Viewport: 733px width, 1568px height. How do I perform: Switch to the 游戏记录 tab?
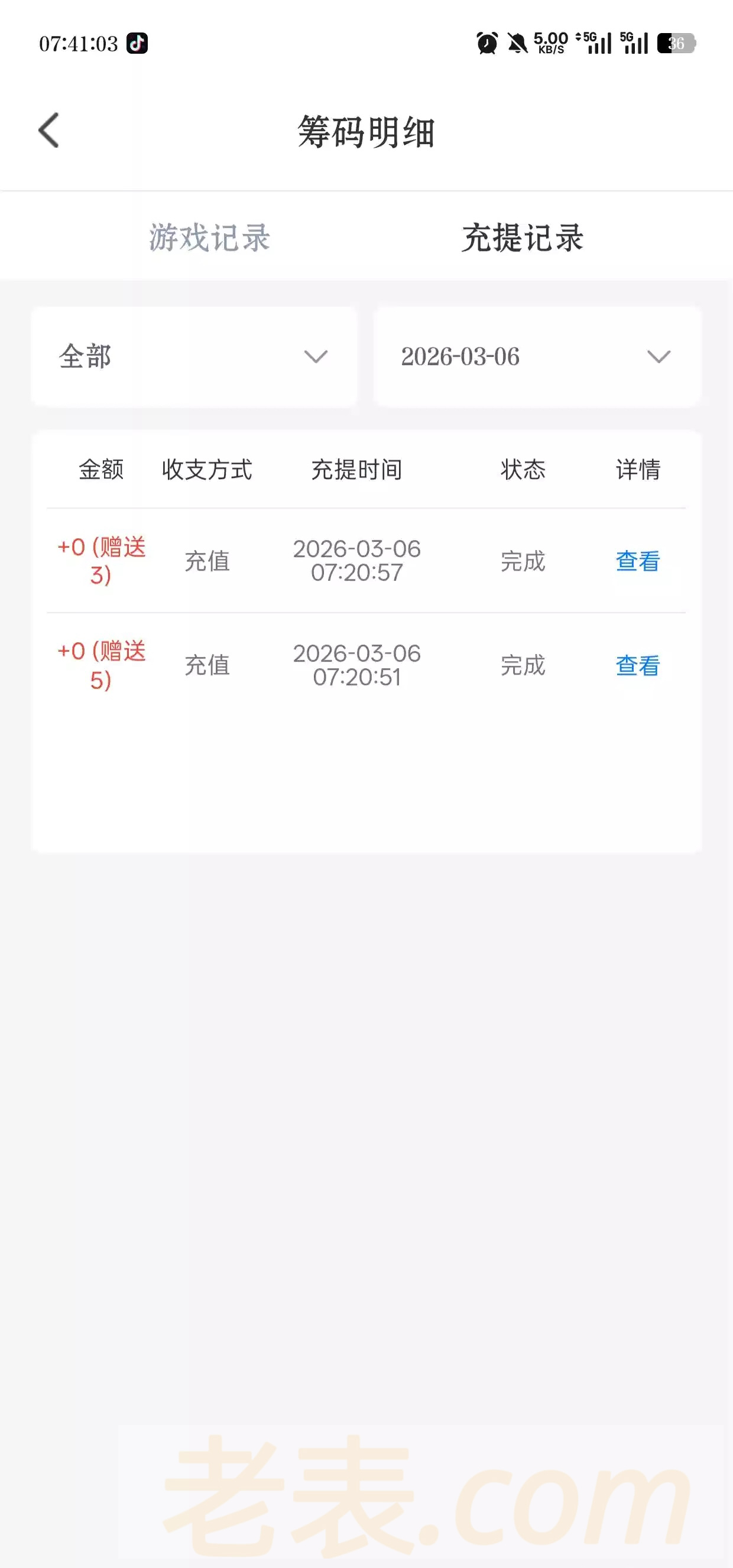click(209, 238)
